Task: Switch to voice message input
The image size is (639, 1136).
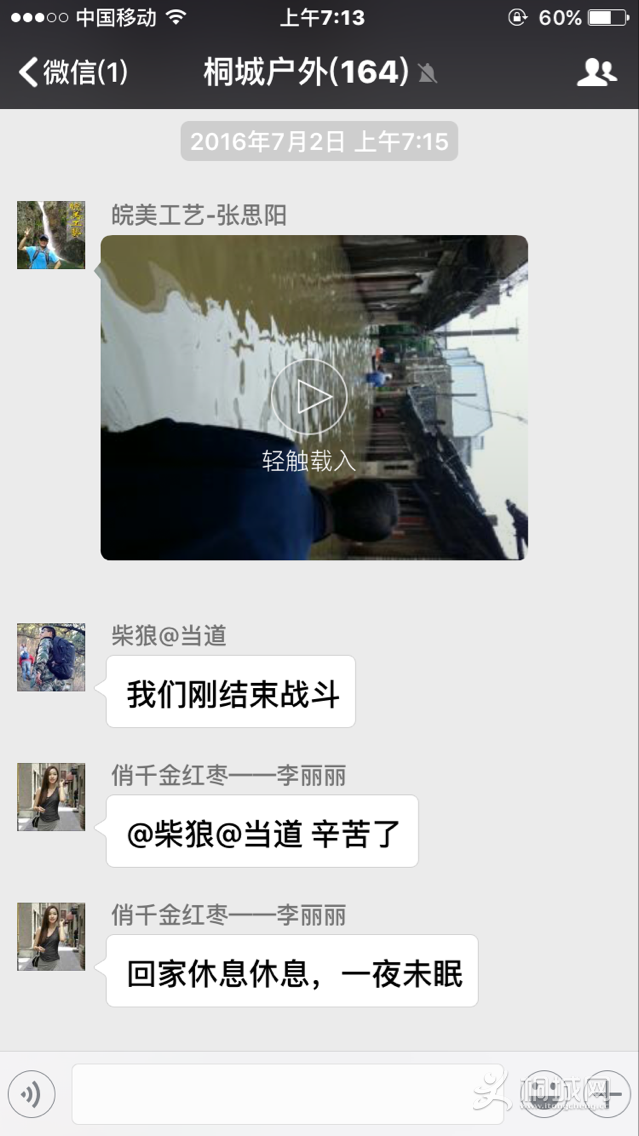Action: 31,1095
